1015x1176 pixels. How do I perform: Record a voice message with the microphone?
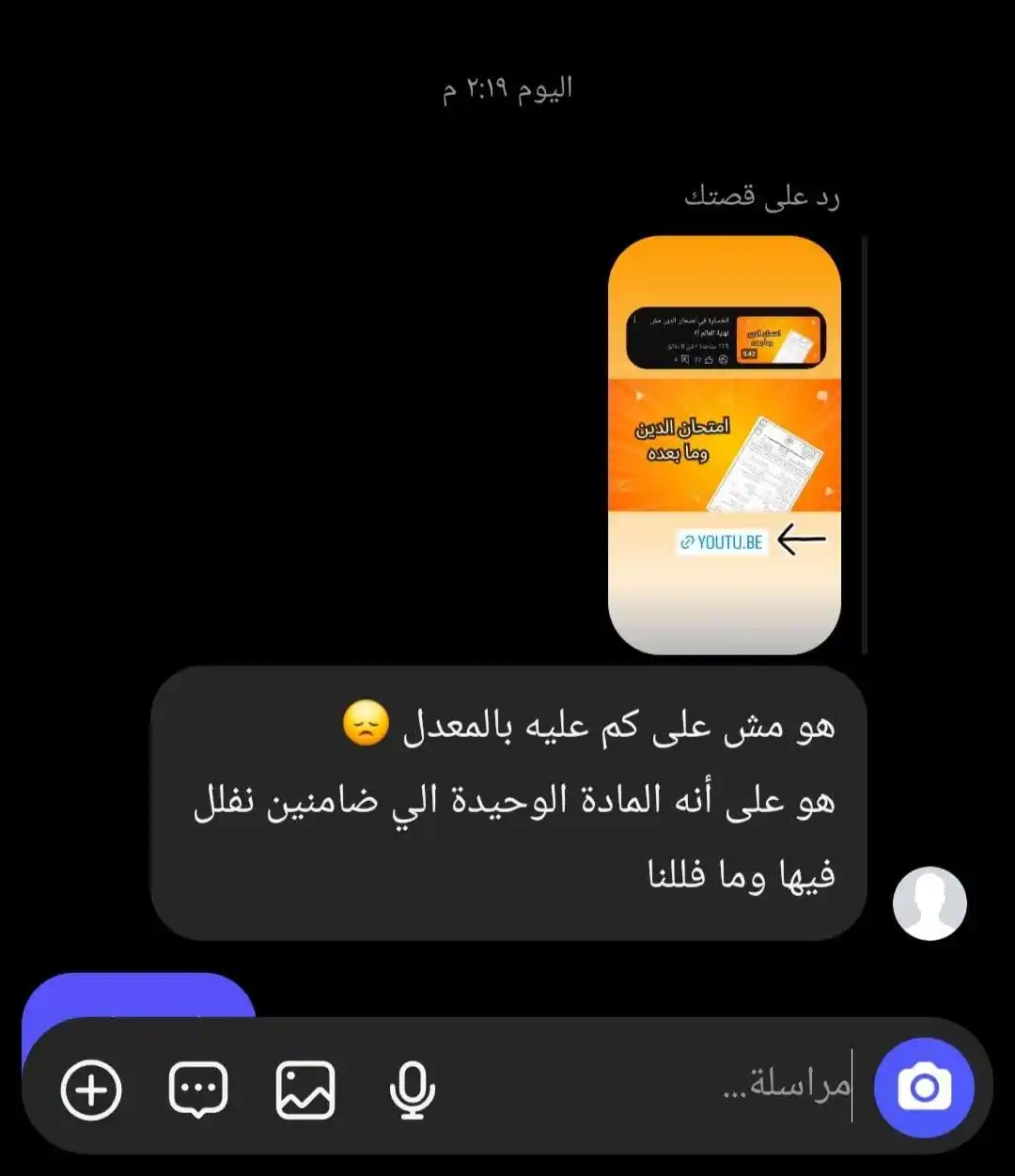(412, 1090)
